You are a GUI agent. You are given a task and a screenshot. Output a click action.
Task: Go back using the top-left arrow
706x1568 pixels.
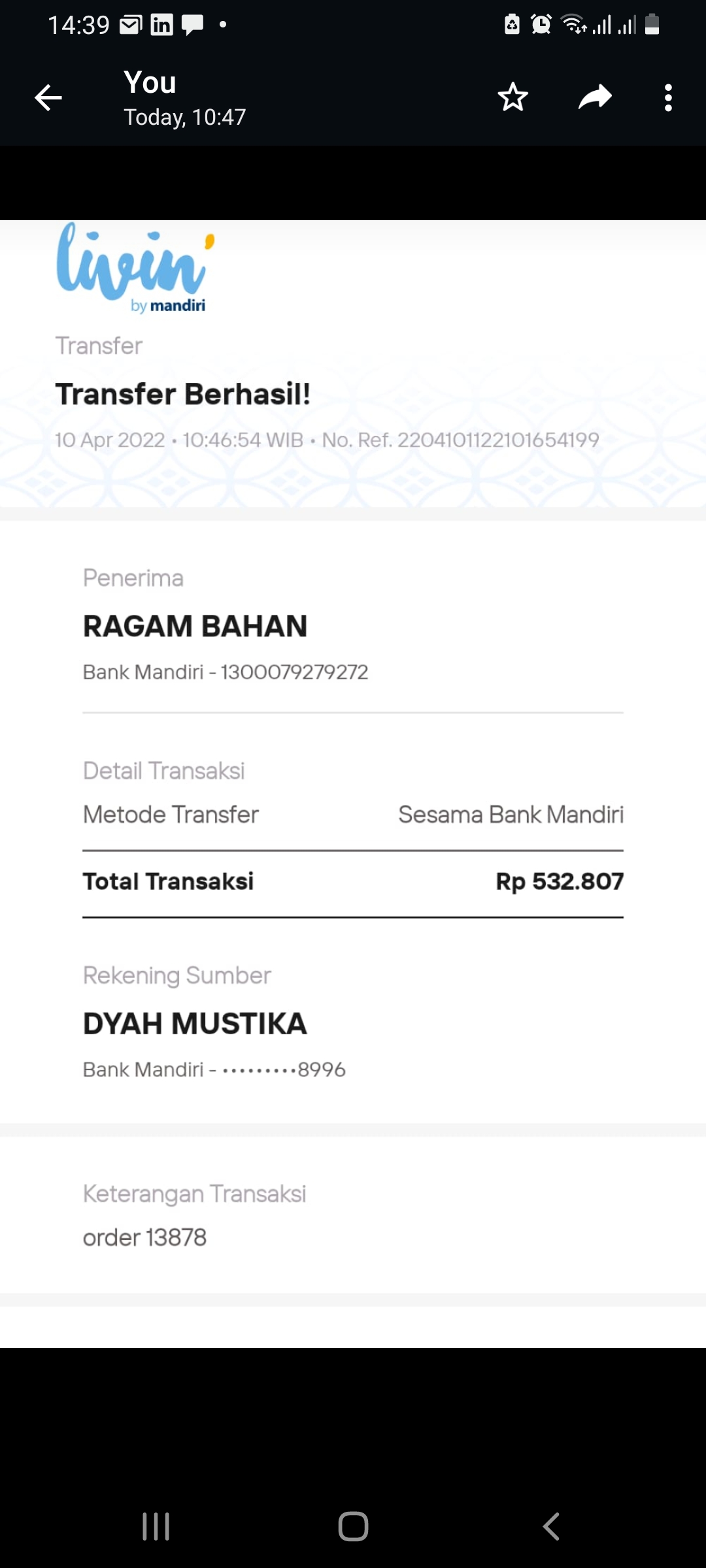click(x=48, y=98)
